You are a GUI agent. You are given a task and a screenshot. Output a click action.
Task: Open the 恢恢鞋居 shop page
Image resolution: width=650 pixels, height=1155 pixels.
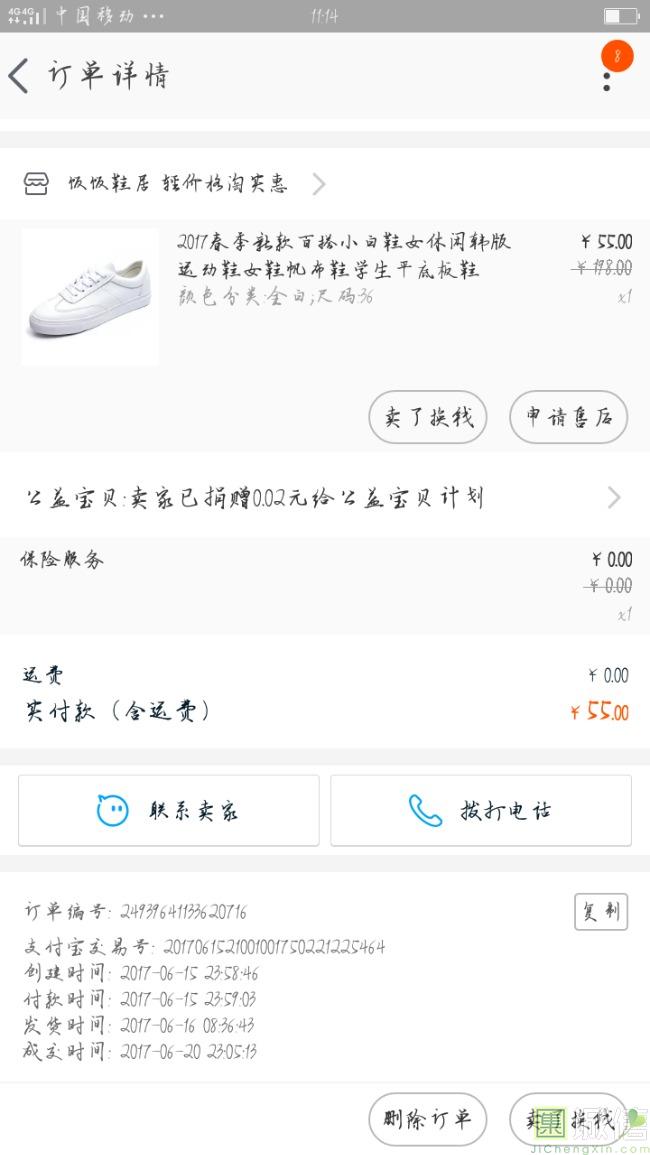tap(177, 184)
